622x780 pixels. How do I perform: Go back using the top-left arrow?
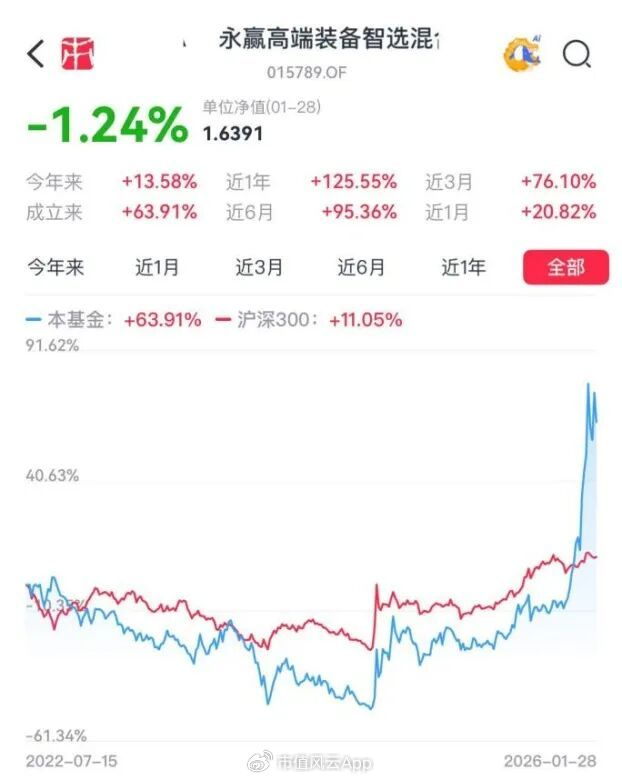(36, 53)
